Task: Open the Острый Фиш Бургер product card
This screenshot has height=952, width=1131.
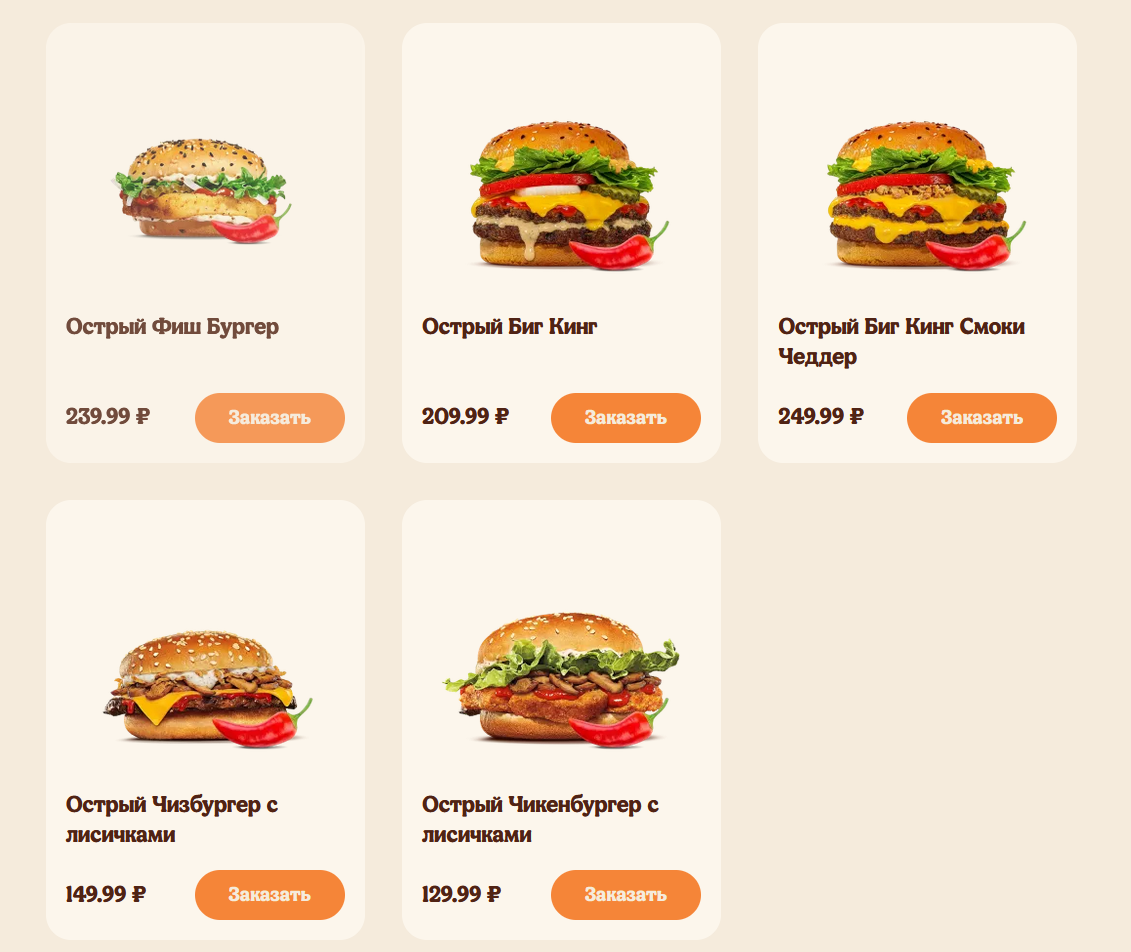Action: point(204,190)
